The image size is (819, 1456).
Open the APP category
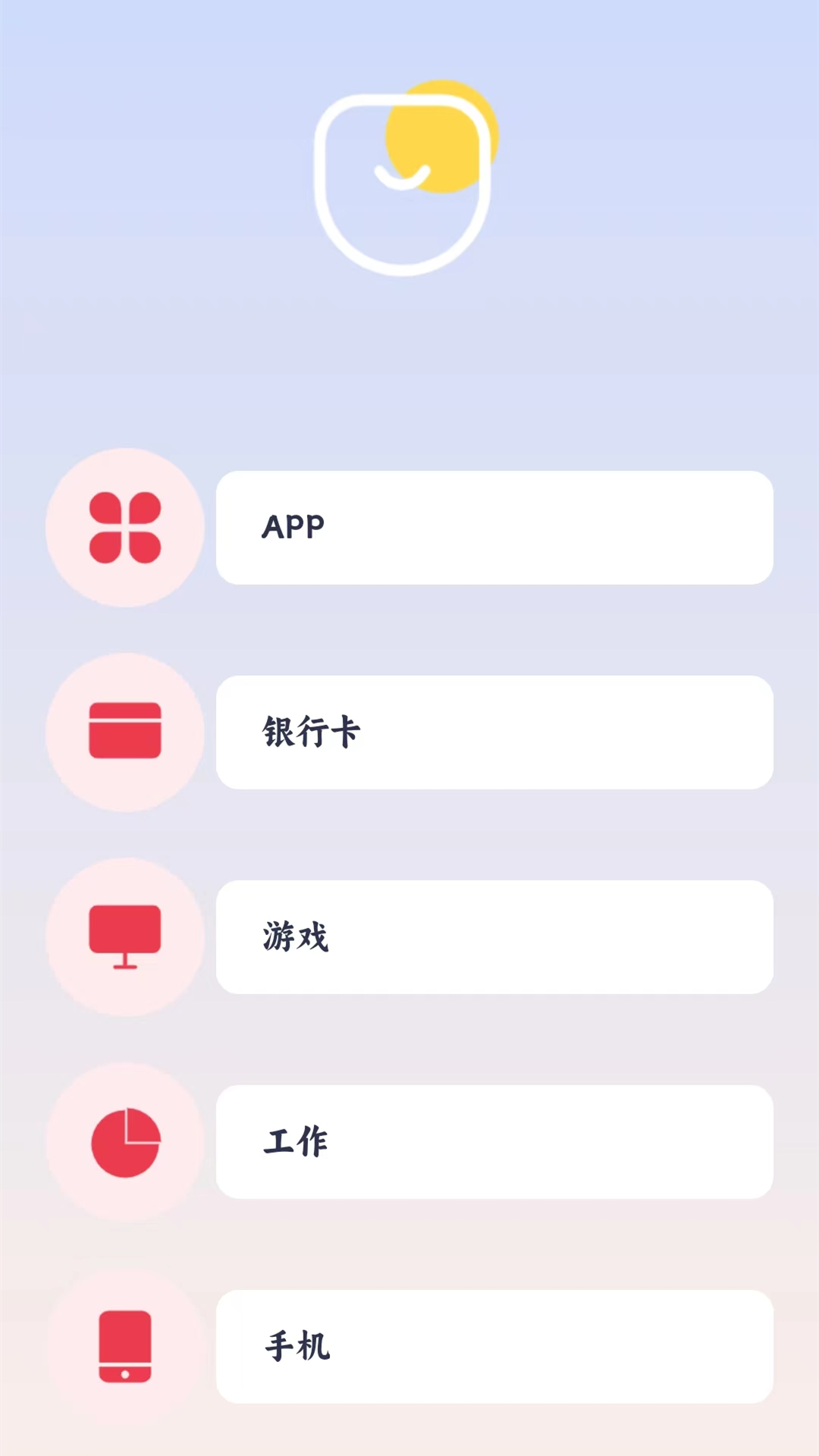click(x=494, y=528)
